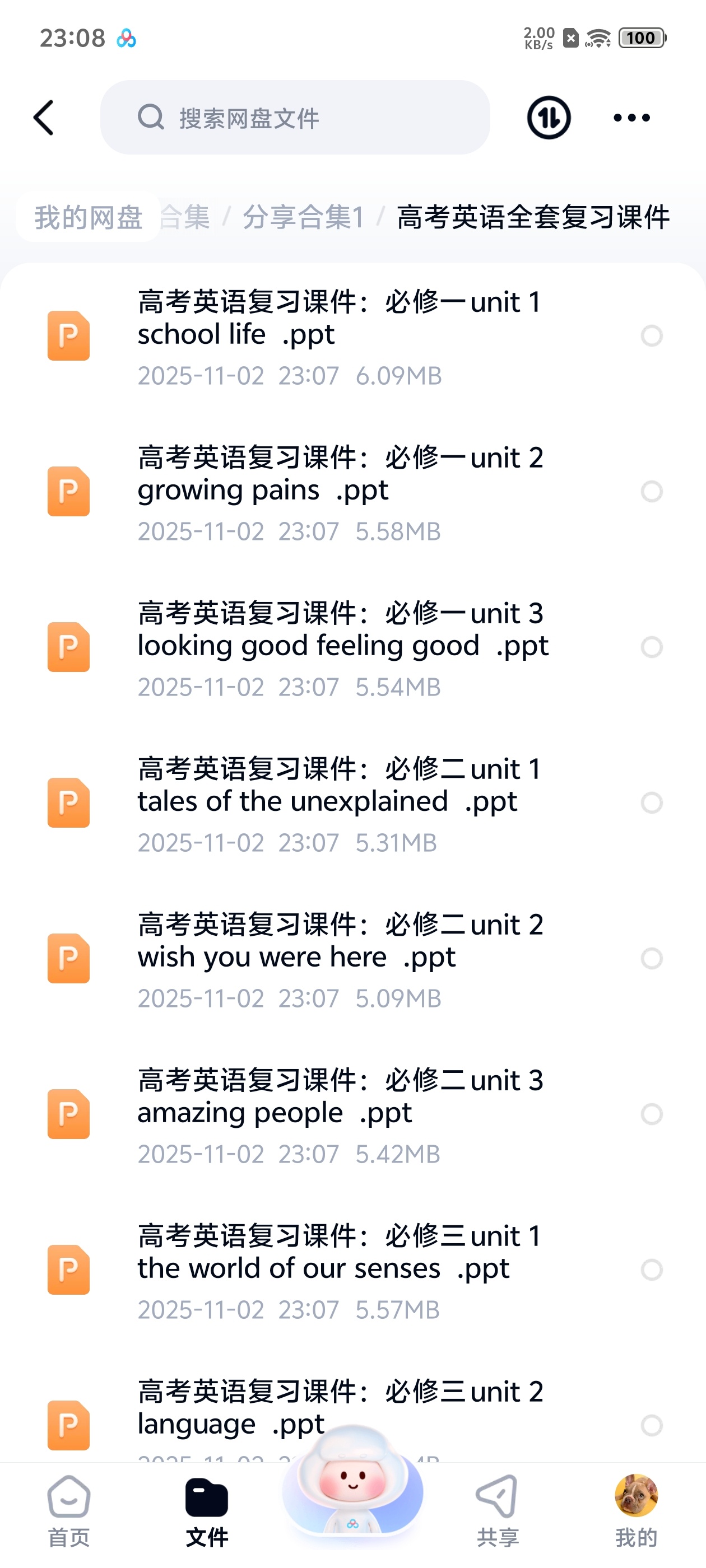Select the circle beside wish you were here
The width and height of the screenshot is (706, 1568).
[652, 959]
